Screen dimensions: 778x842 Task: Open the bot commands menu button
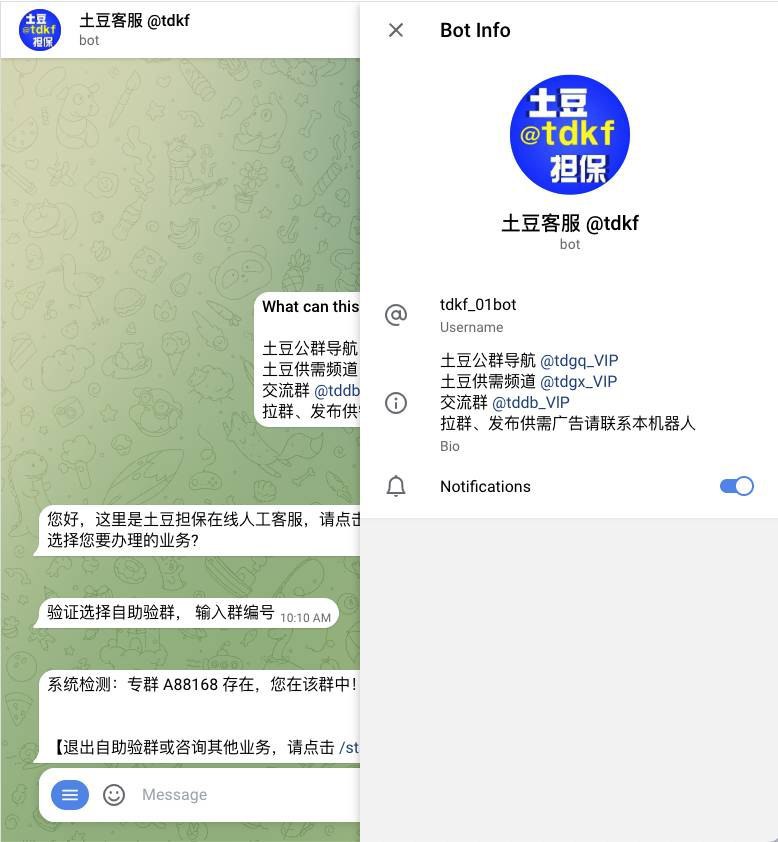point(70,795)
